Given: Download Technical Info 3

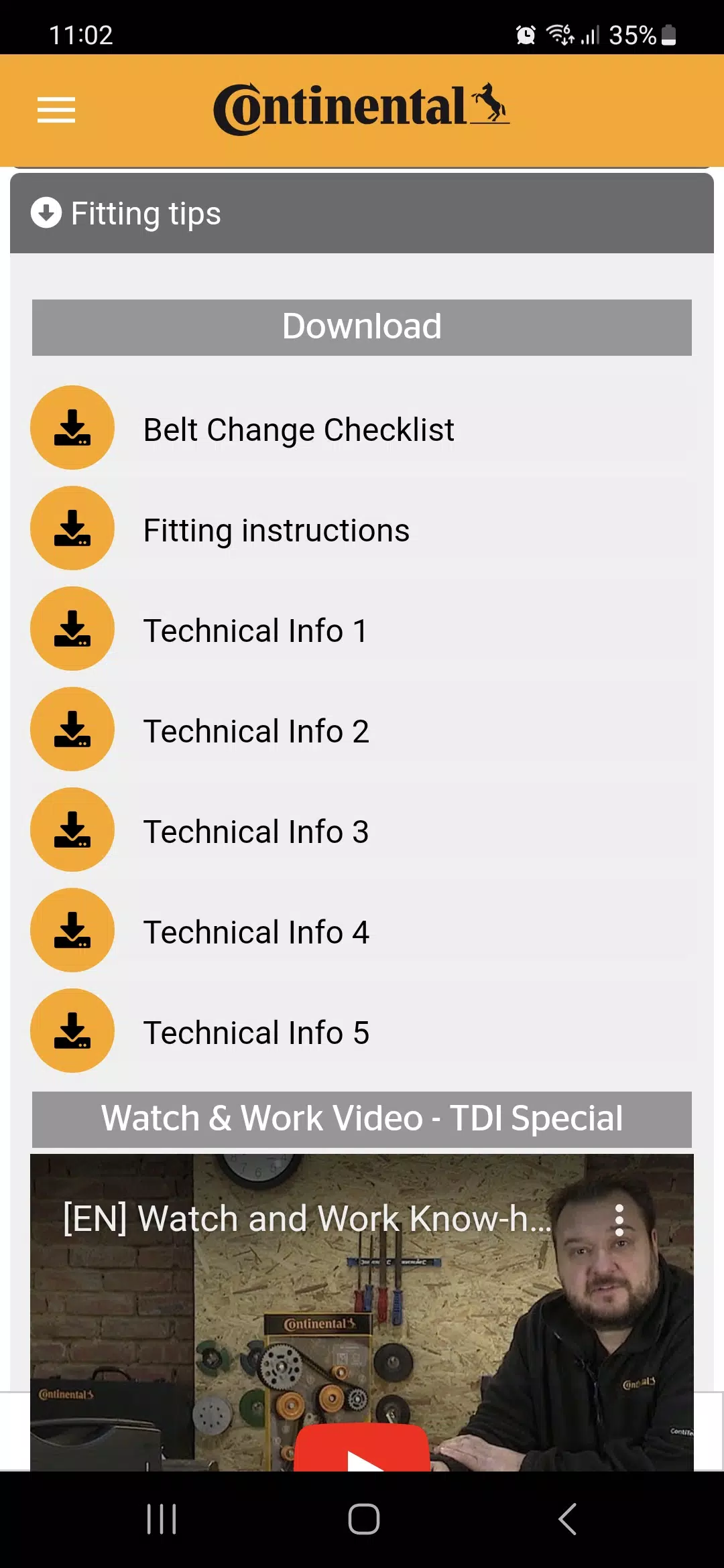Looking at the screenshot, I should 72,830.
